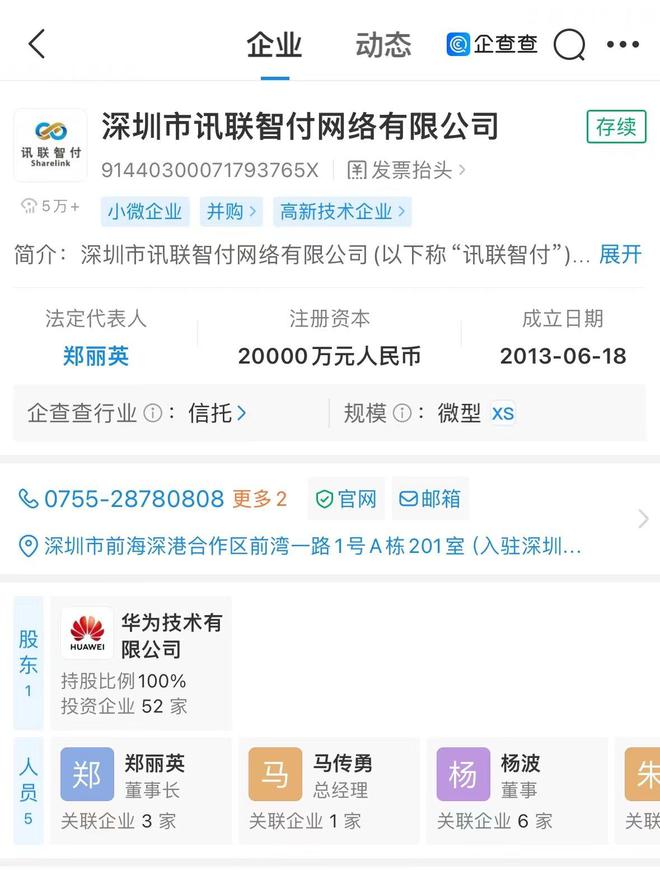Open the 并购 tag

232,212
